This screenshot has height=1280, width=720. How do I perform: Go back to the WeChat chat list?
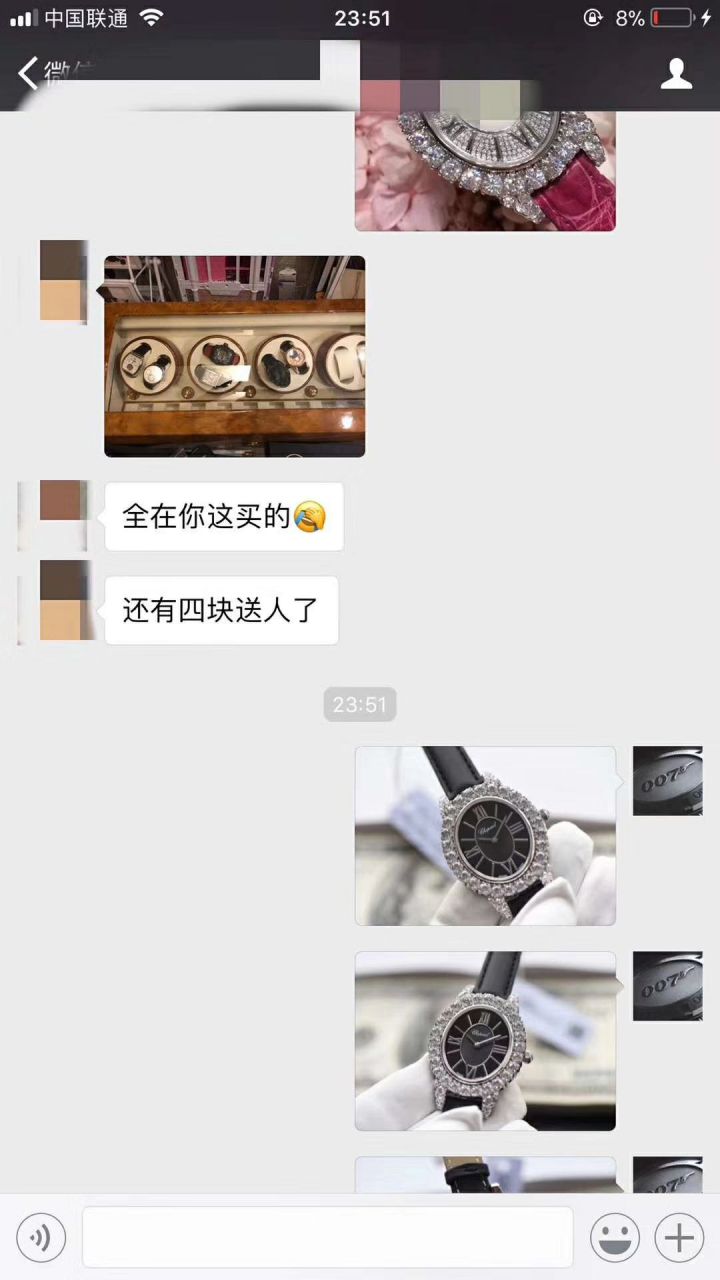click(x=30, y=73)
